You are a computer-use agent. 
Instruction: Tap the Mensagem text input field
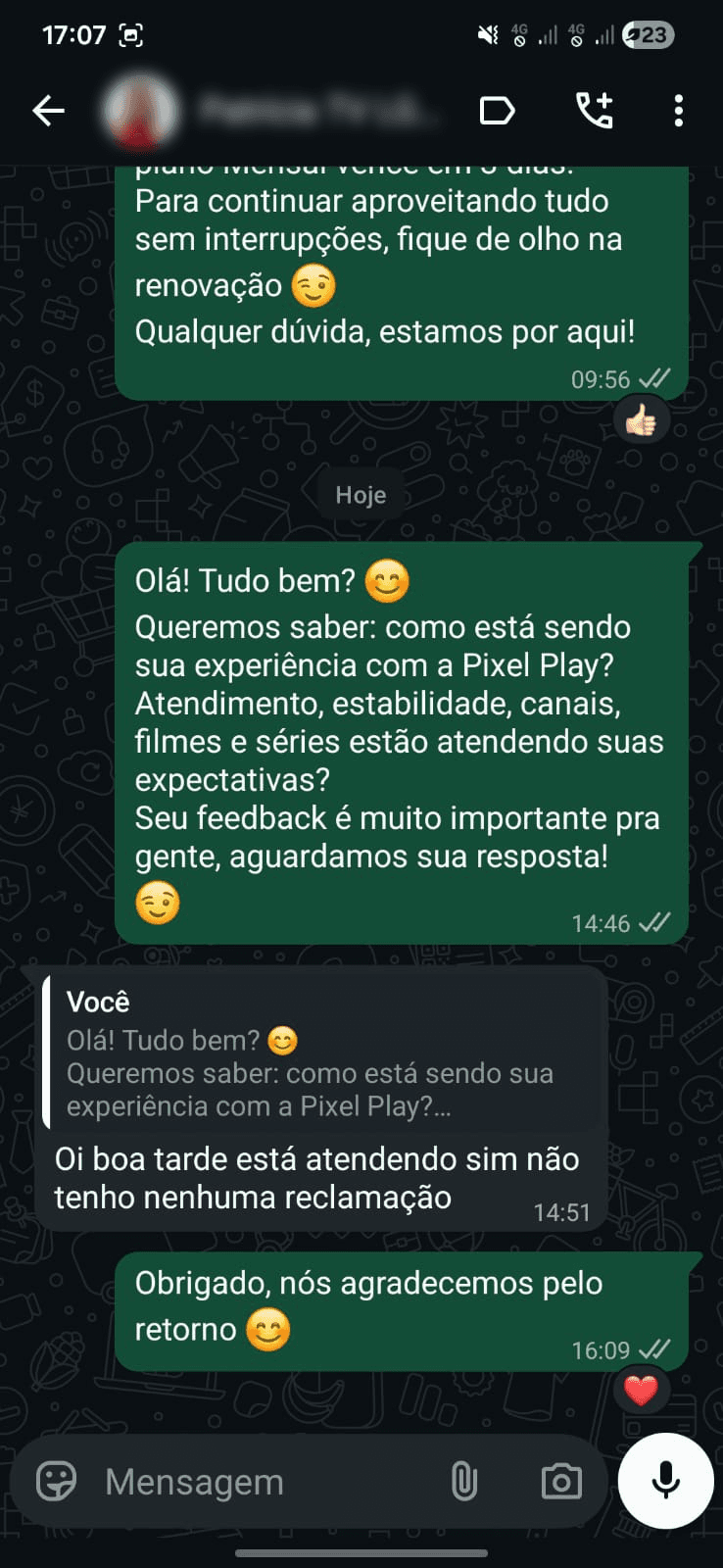tap(245, 1482)
